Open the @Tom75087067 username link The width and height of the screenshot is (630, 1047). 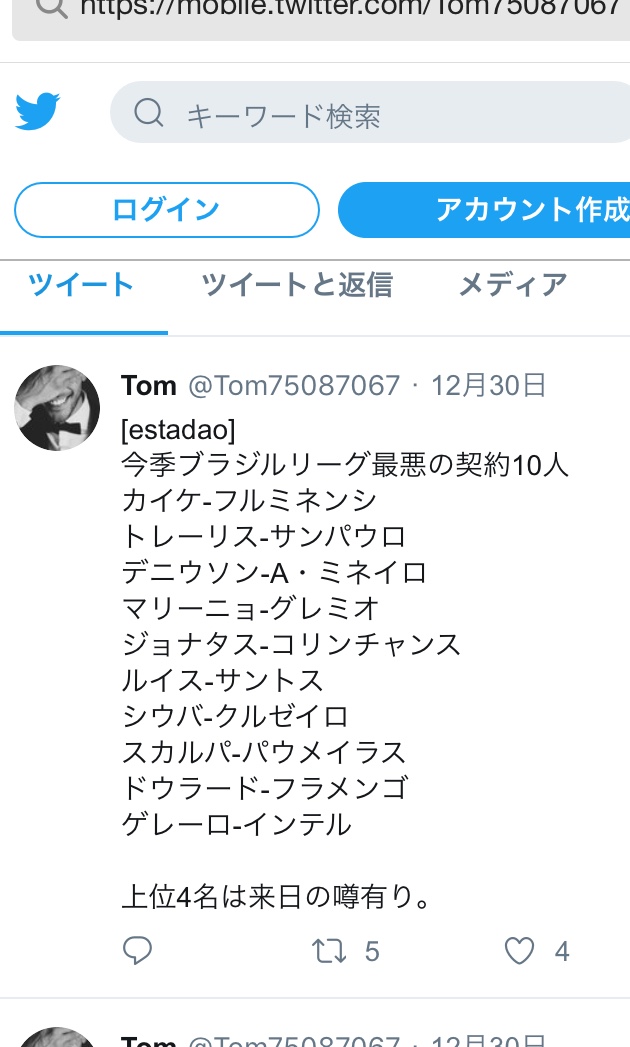click(294, 385)
